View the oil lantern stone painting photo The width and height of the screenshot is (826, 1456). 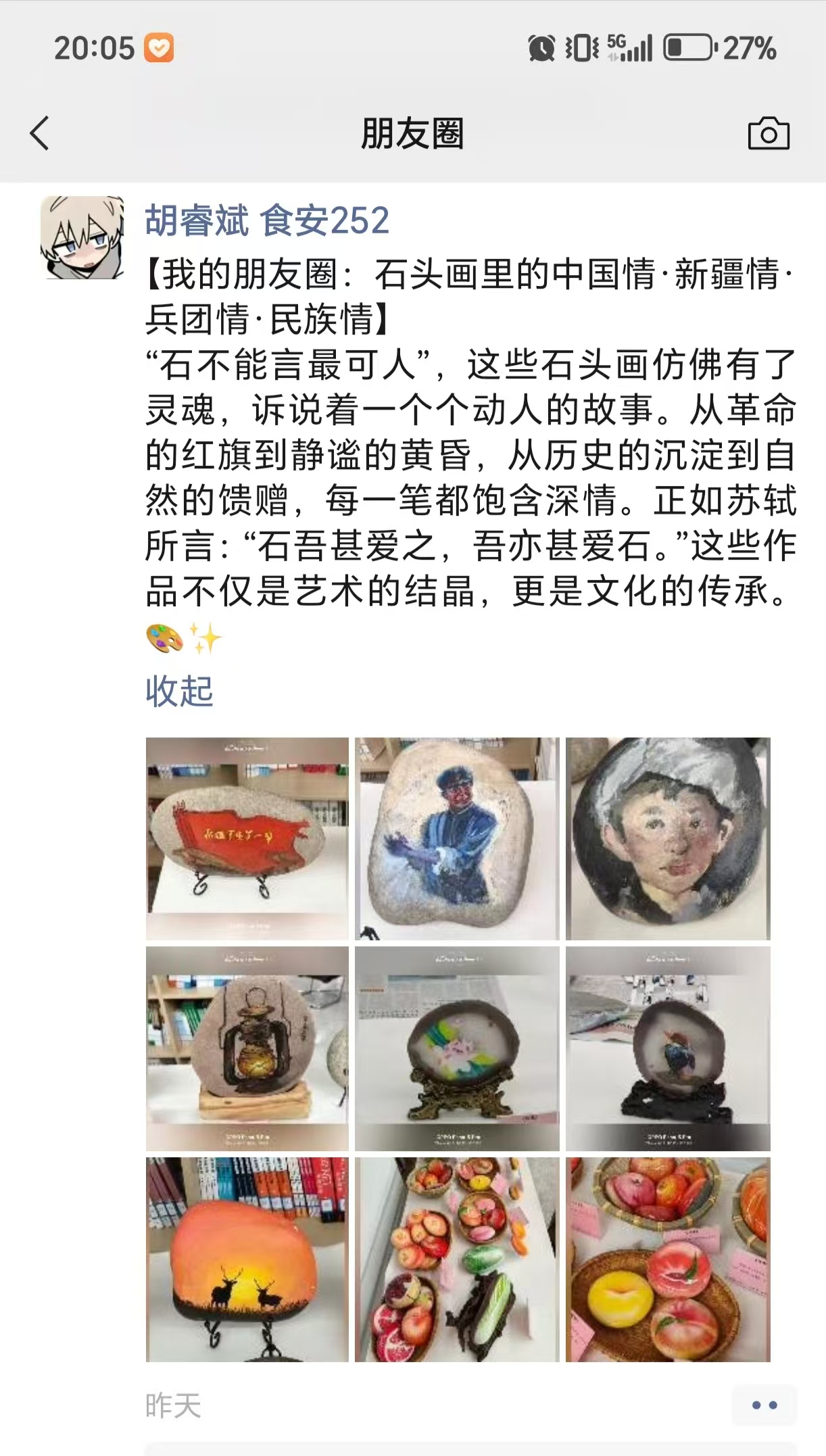point(247,1048)
